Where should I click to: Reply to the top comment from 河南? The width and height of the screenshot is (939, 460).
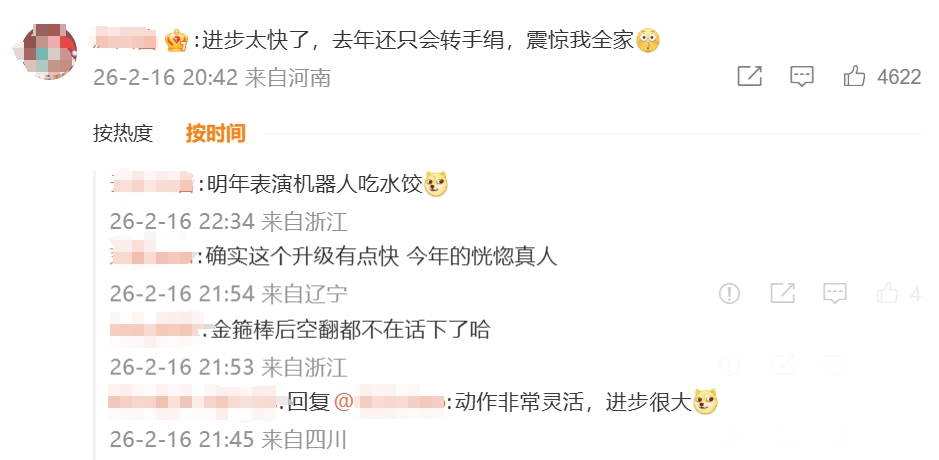[x=802, y=76]
